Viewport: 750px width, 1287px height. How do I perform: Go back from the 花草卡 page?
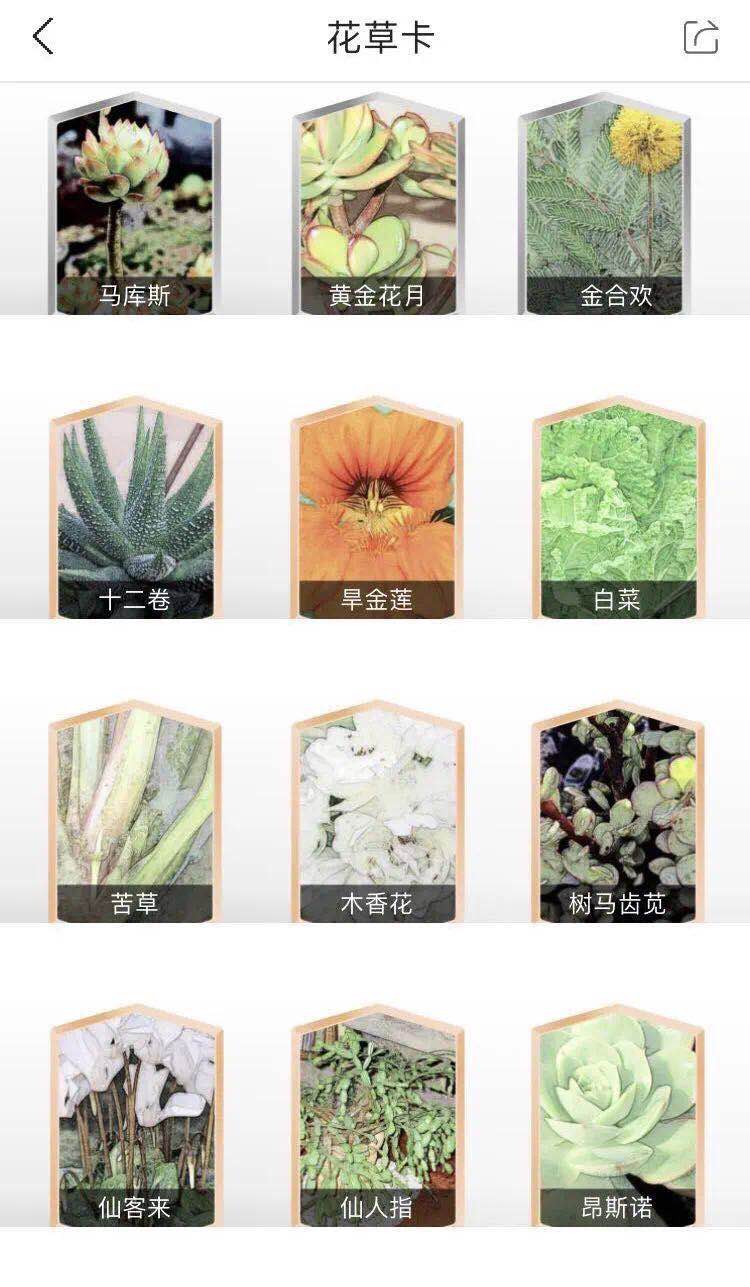coord(42,38)
